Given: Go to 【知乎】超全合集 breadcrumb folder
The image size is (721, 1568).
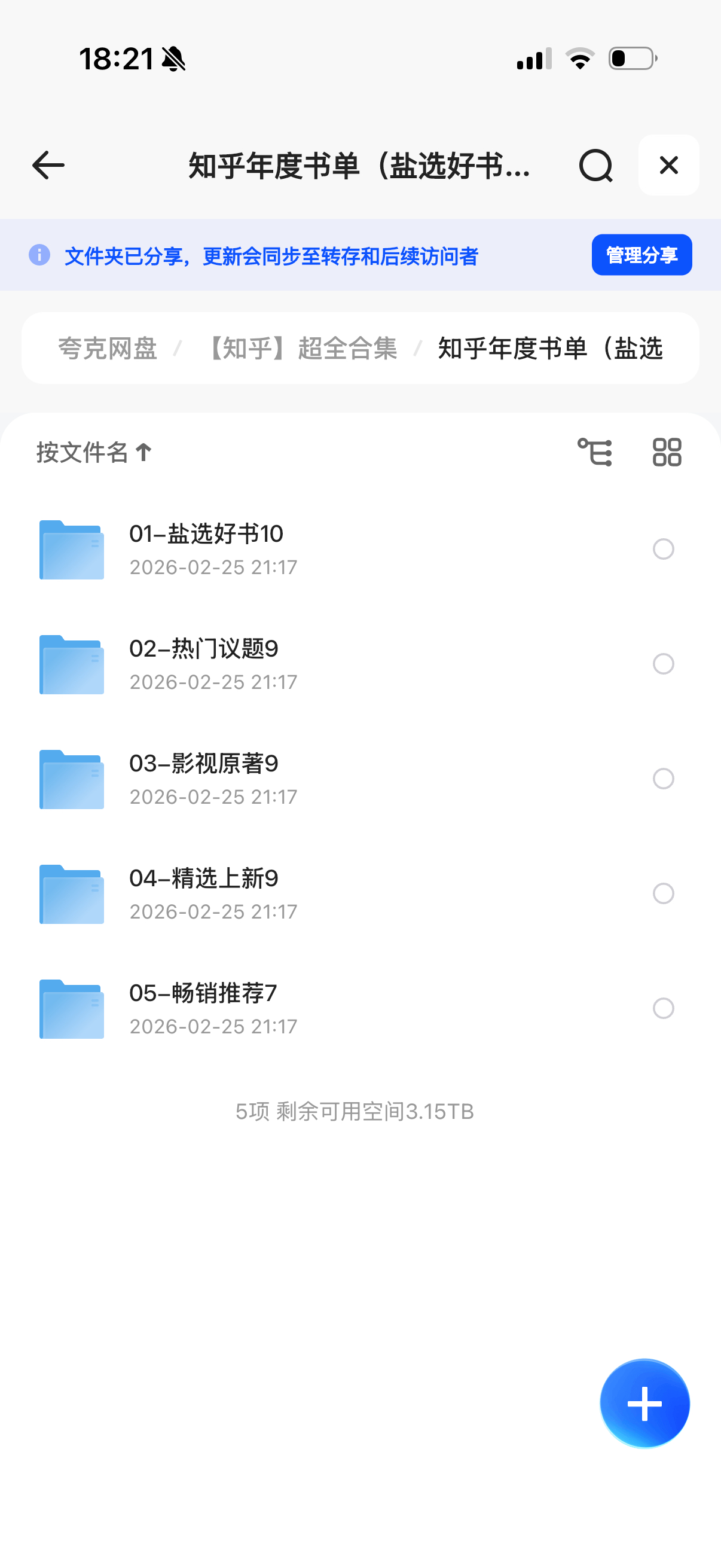Looking at the screenshot, I should pyautogui.click(x=301, y=349).
